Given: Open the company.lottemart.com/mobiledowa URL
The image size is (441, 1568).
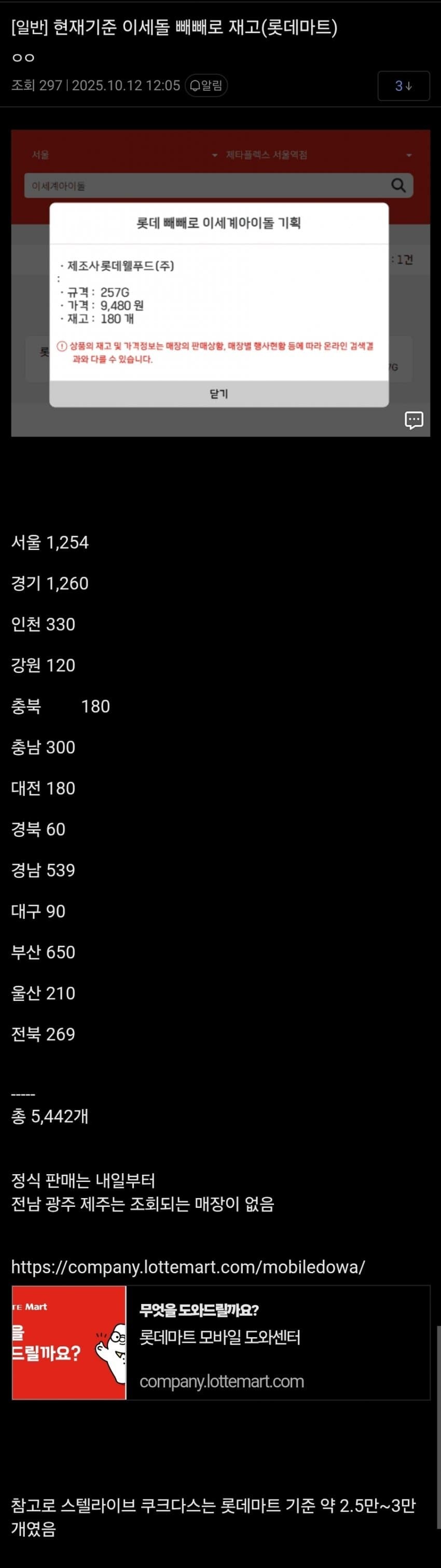Looking at the screenshot, I should (x=188, y=1267).
